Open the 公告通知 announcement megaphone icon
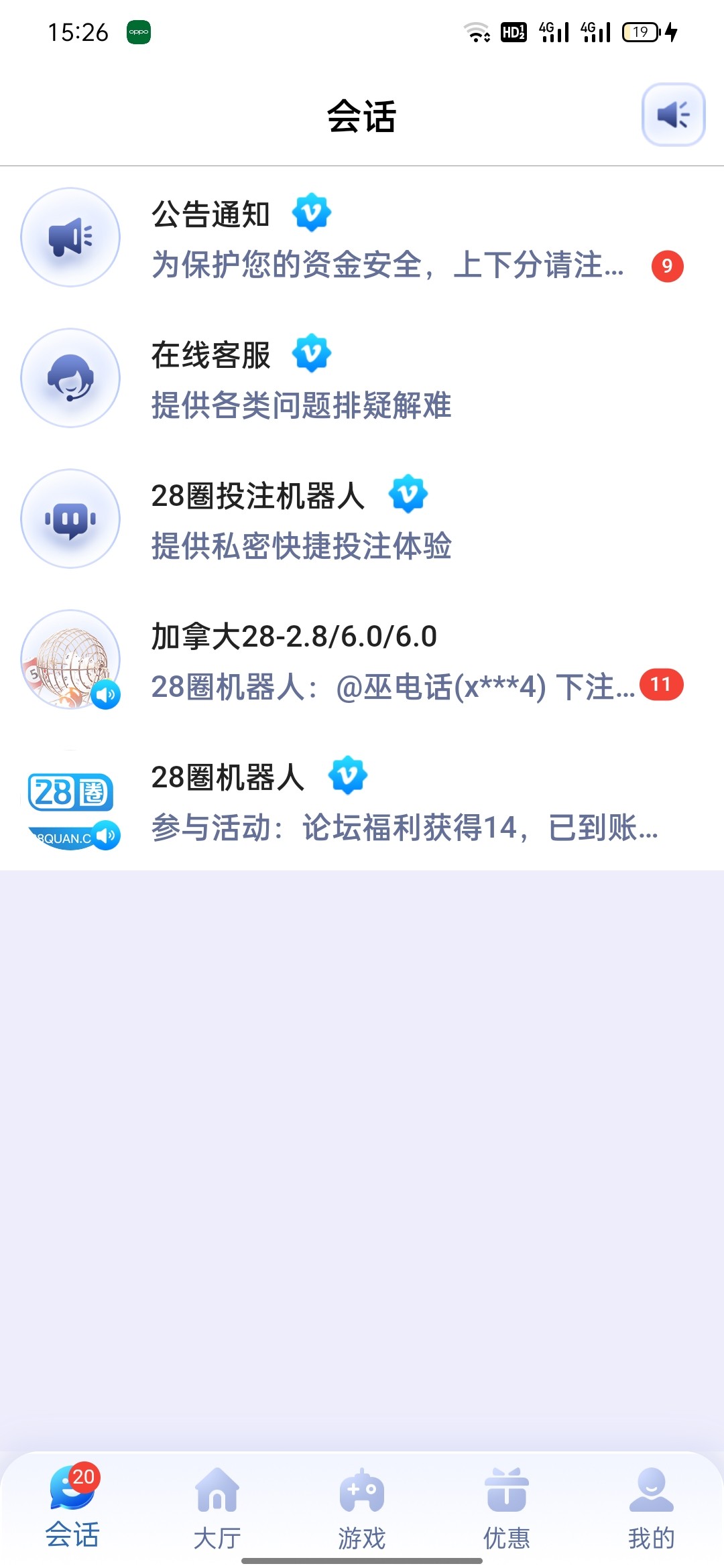 (70, 237)
